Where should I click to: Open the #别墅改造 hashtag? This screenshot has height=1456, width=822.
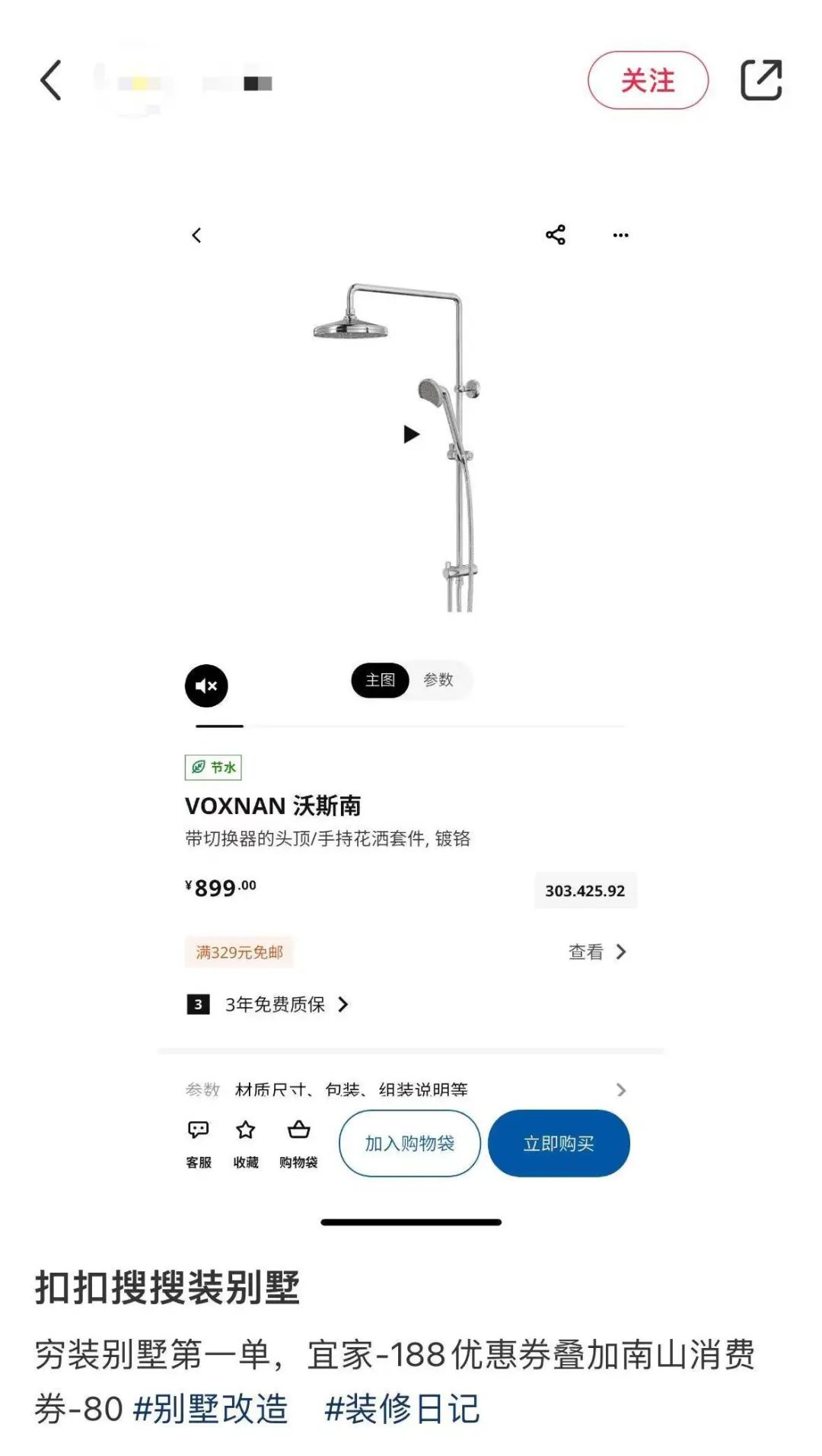(211, 1409)
